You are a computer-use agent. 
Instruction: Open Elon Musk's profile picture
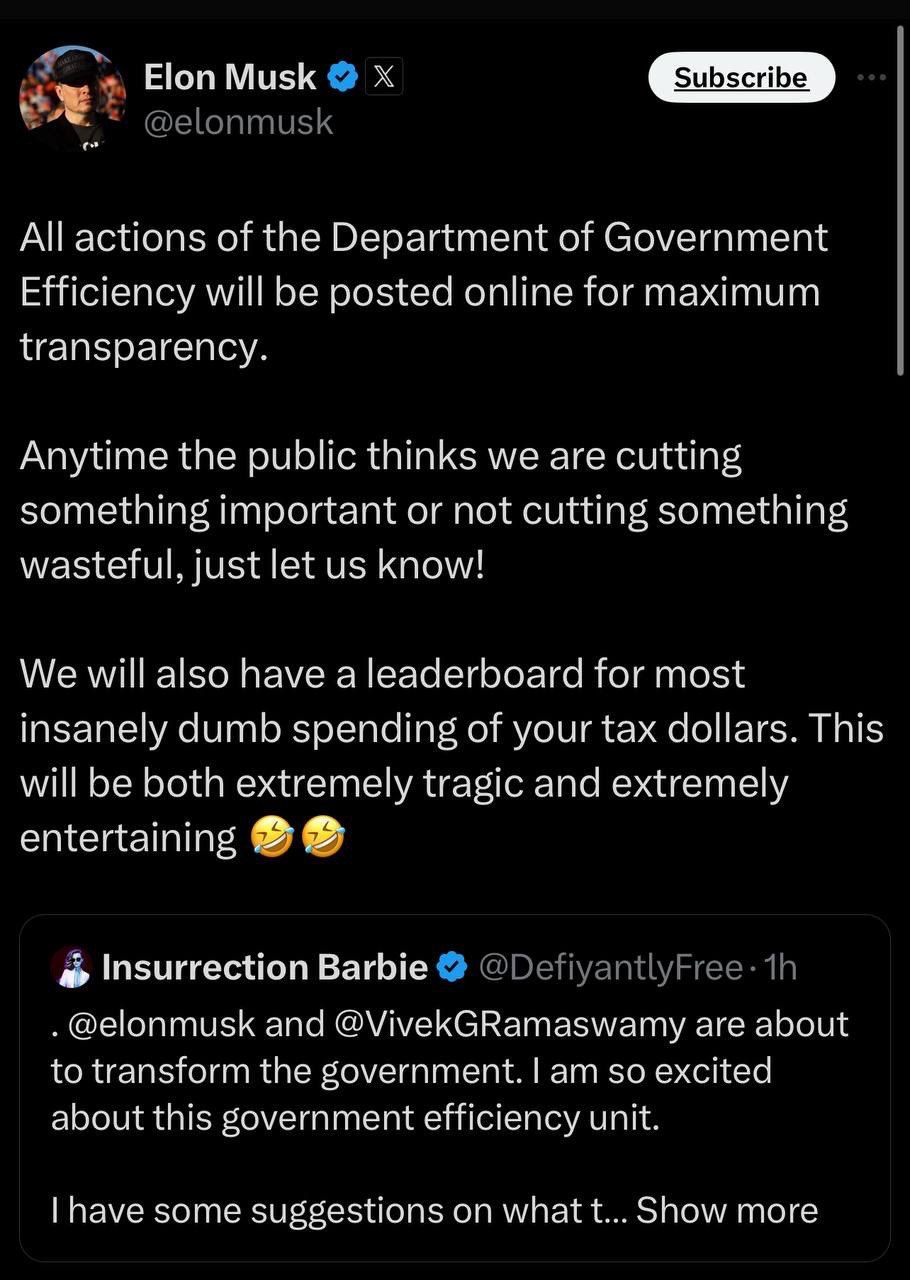point(72,98)
